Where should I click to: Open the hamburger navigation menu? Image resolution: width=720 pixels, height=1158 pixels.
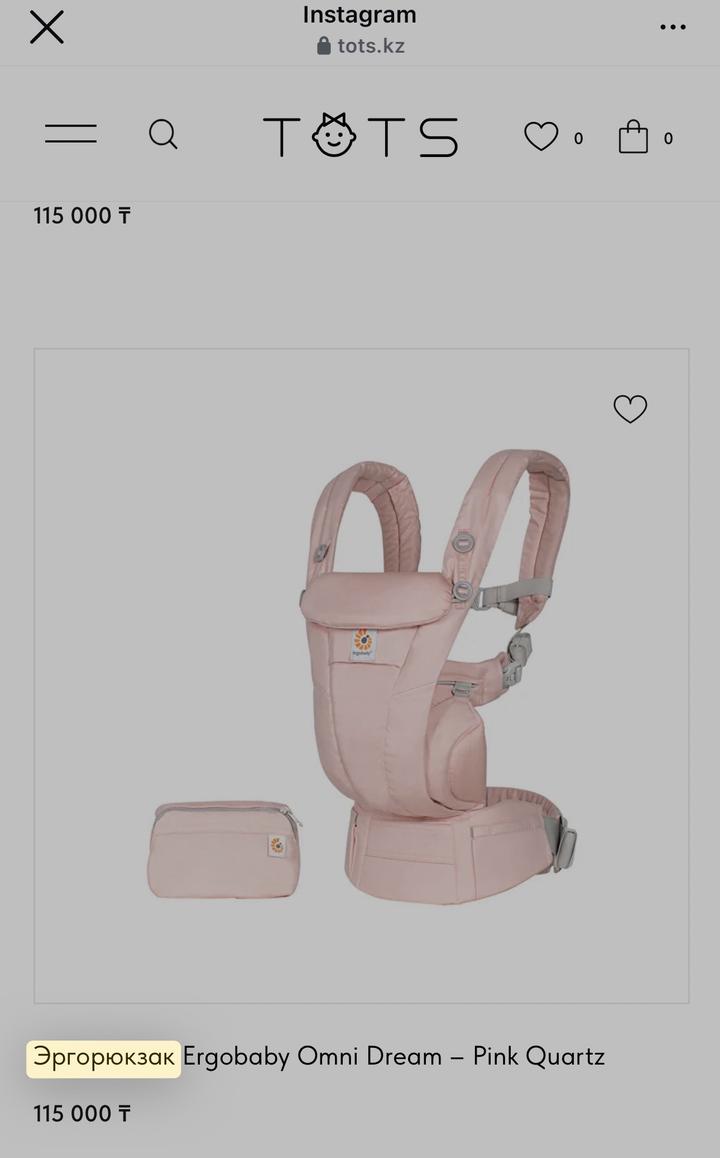click(71, 134)
